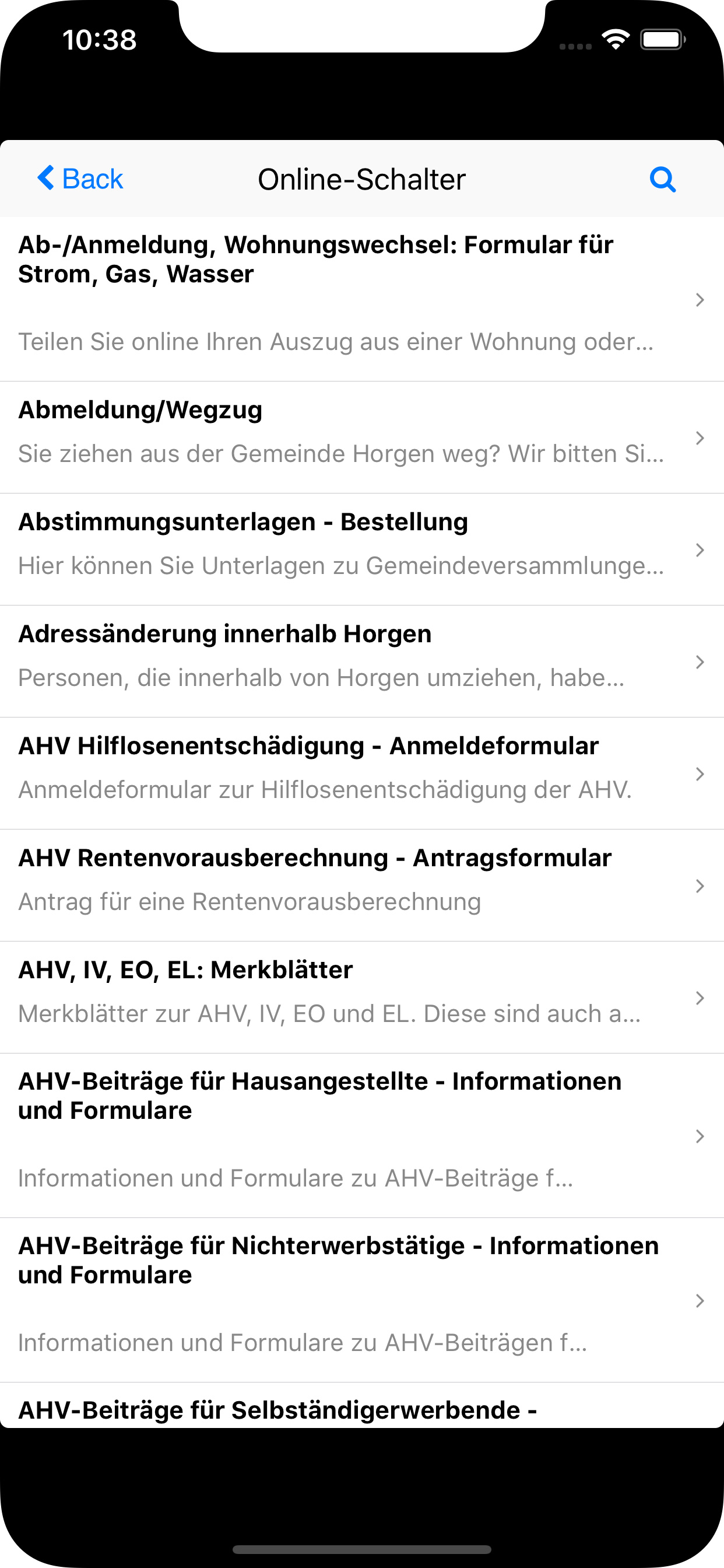Select AHV-Beiträge für Selbständigerwerbende
Image resolution: width=724 pixels, height=1568 pixels.
tap(361, 1409)
